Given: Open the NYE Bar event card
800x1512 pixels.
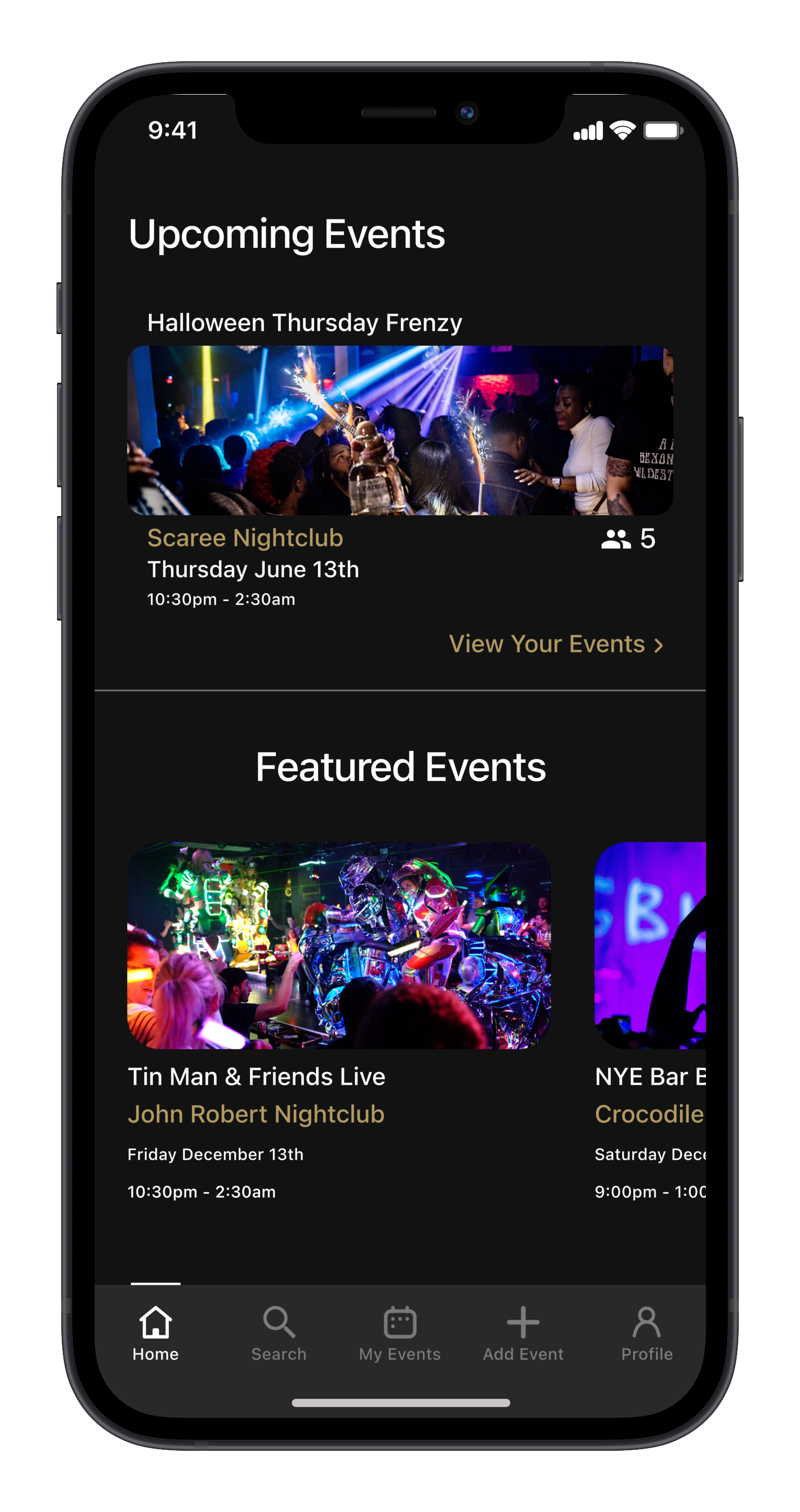Looking at the screenshot, I should 650,946.
